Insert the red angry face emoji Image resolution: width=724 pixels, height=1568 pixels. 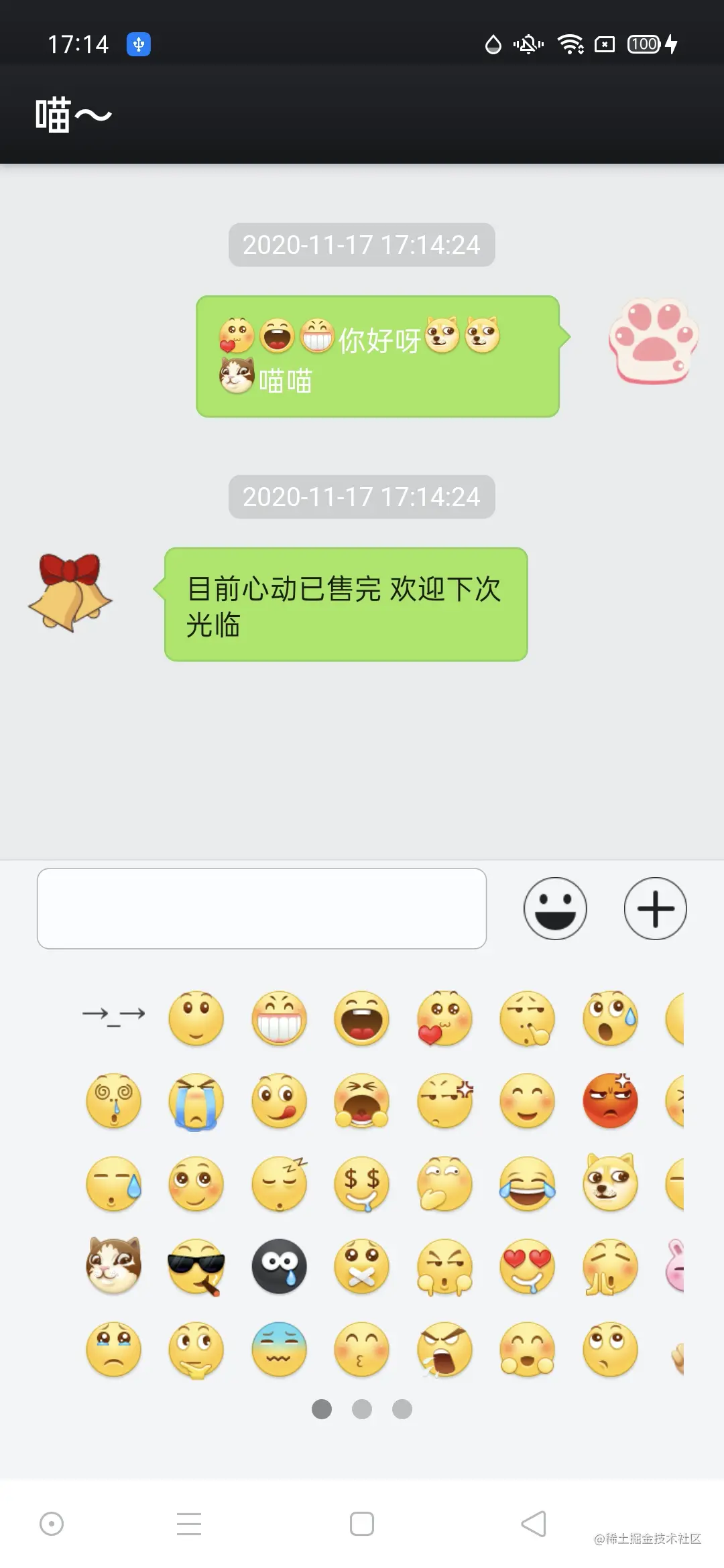(610, 1101)
